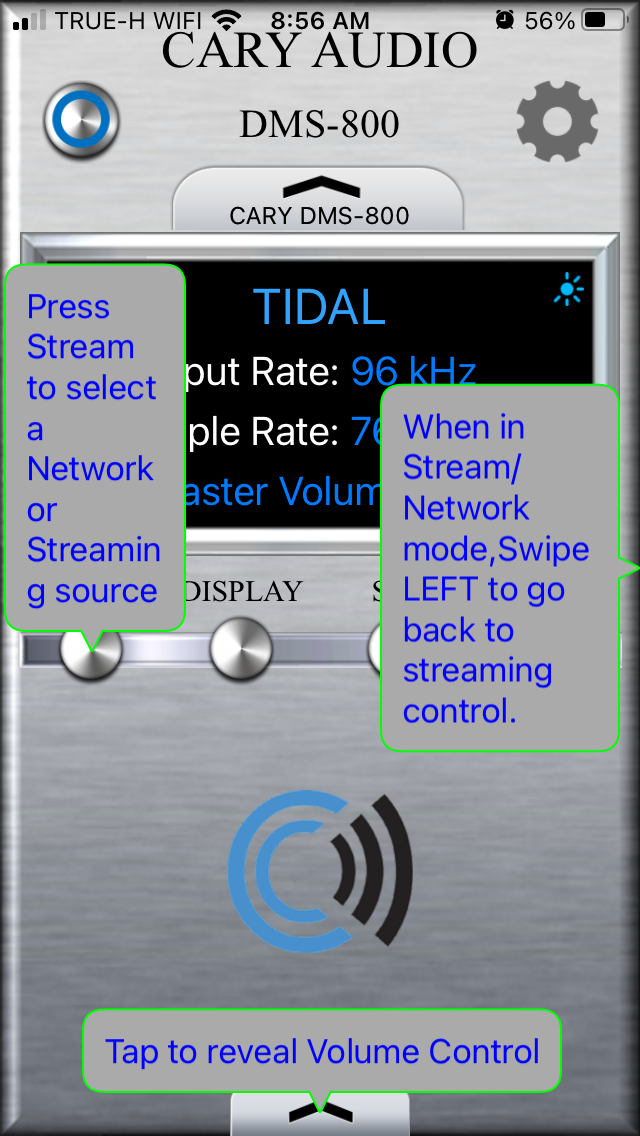Viewport: 640px width, 1136px height.
Task: Open the settings gear
Action: pyautogui.click(x=557, y=121)
